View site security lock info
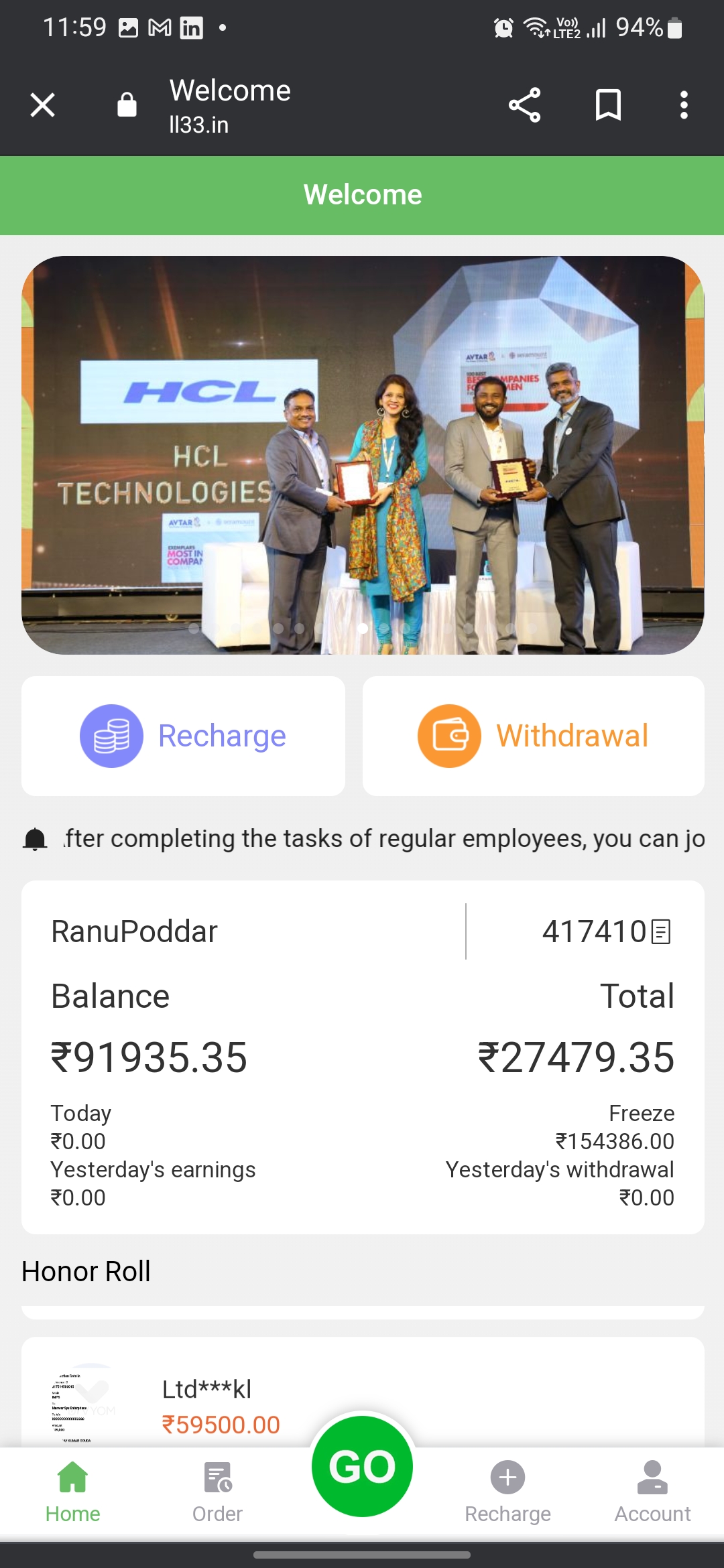Image resolution: width=724 pixels, height=1568 pixels. (x=127, y=105)
